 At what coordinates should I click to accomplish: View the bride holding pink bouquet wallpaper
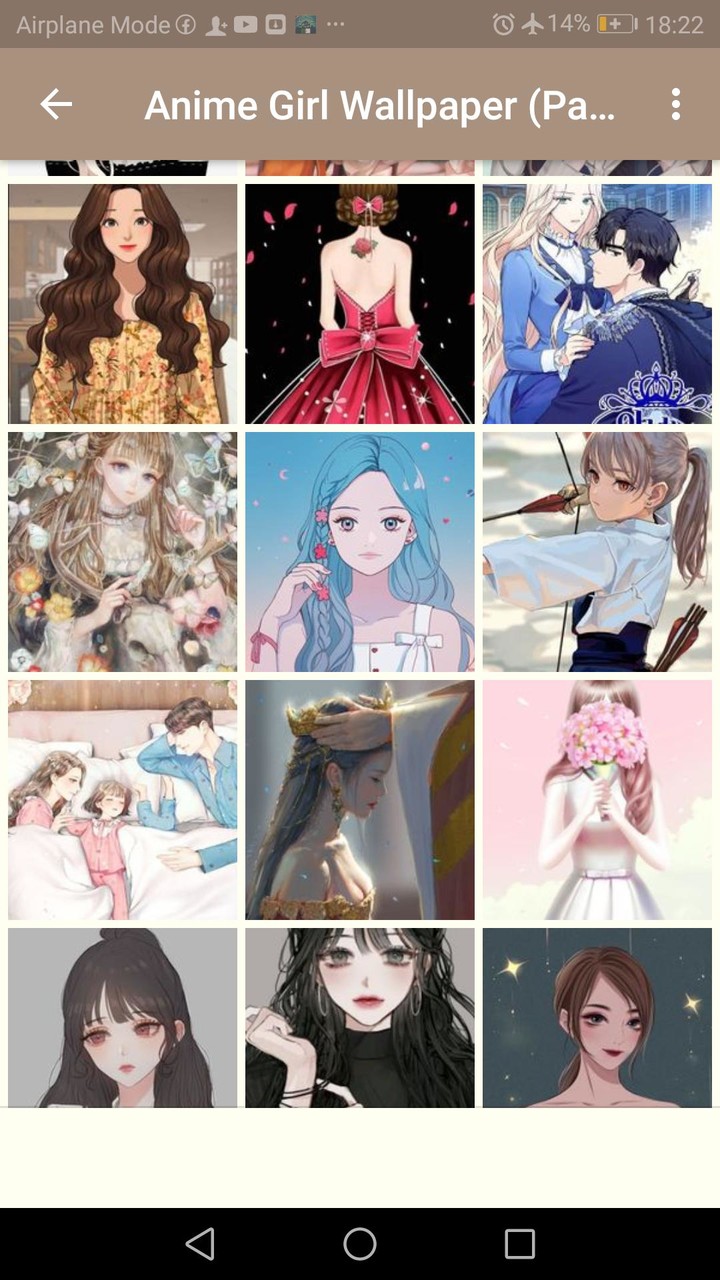click(x=597, y=799)
